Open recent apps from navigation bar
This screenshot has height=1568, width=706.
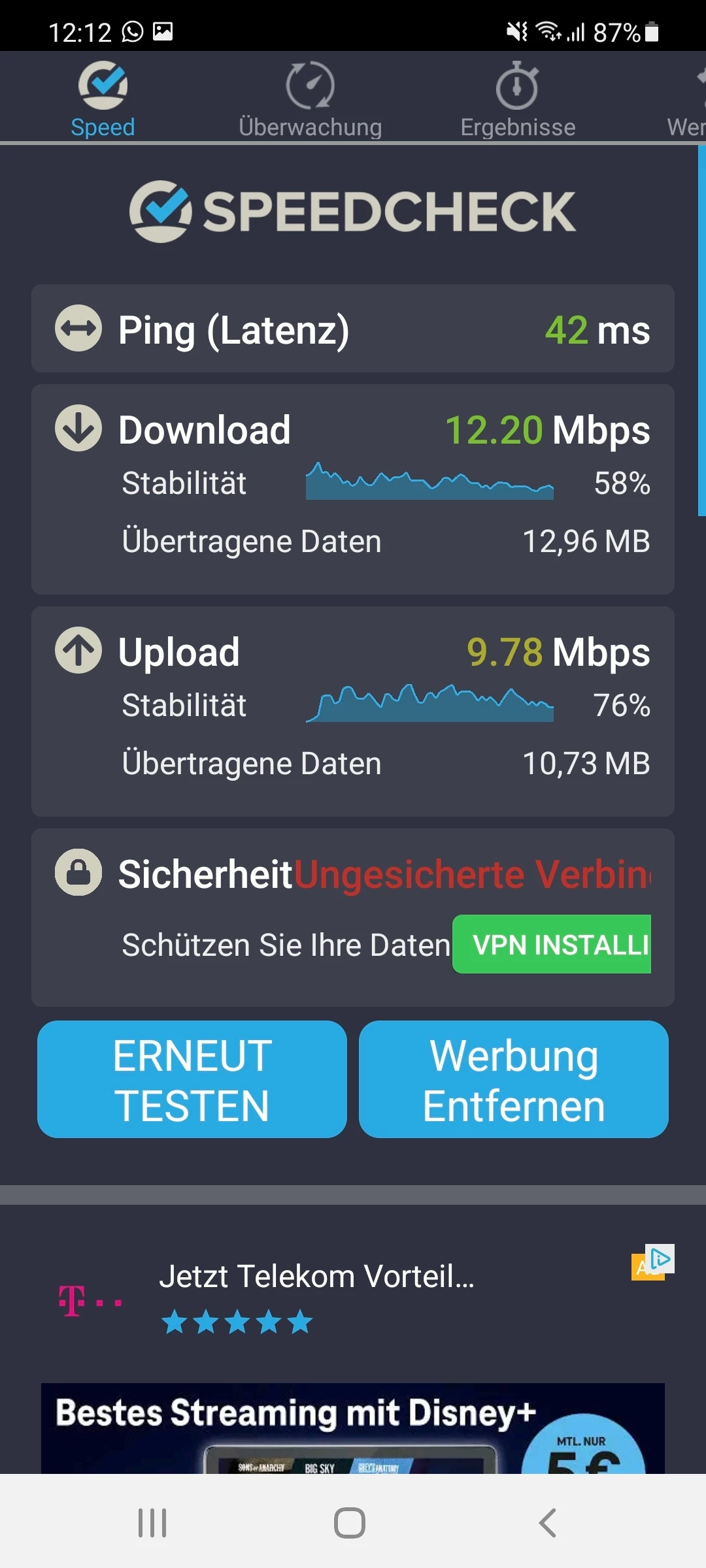point(152,1523)
